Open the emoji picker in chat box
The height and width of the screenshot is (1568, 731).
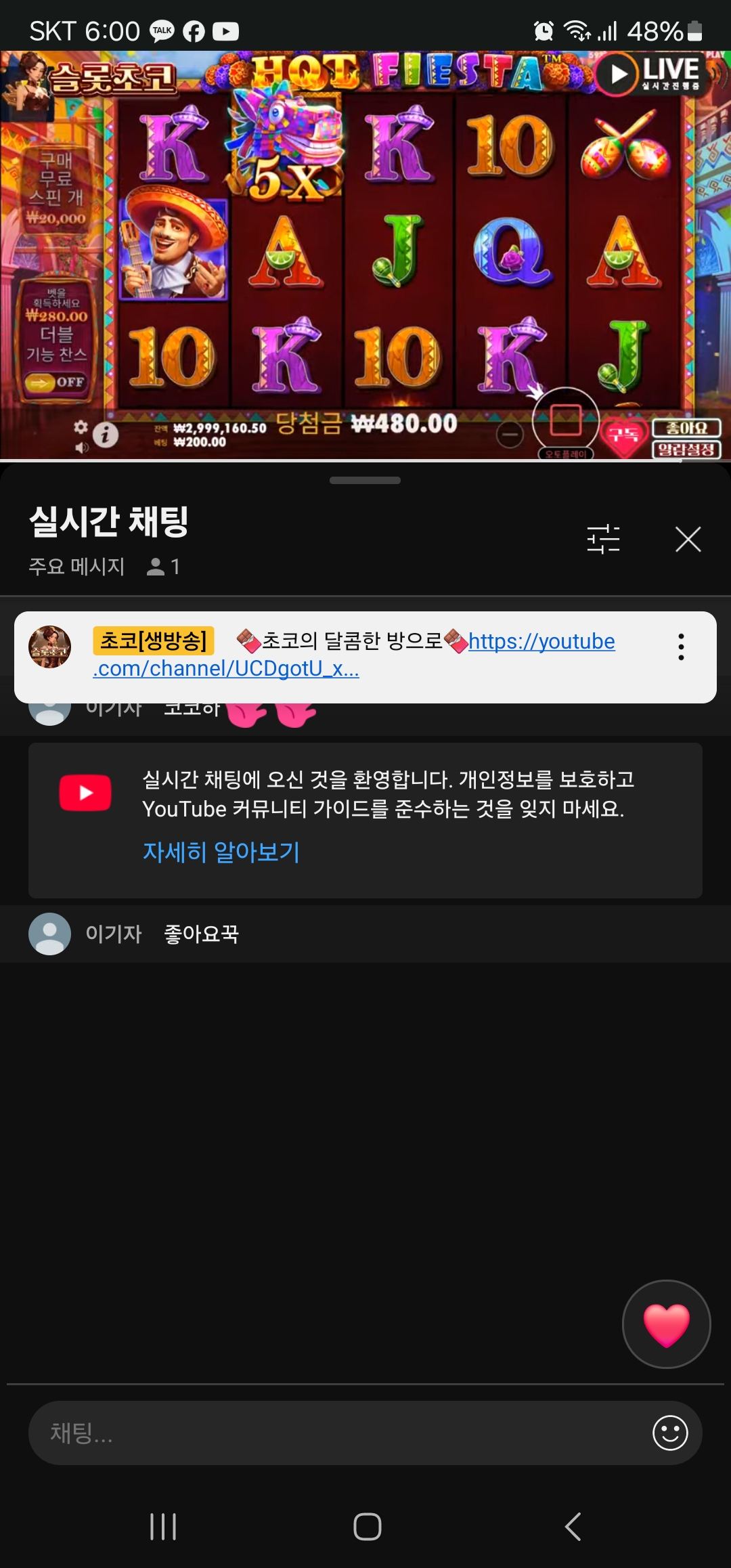(x=670, y=1433)
